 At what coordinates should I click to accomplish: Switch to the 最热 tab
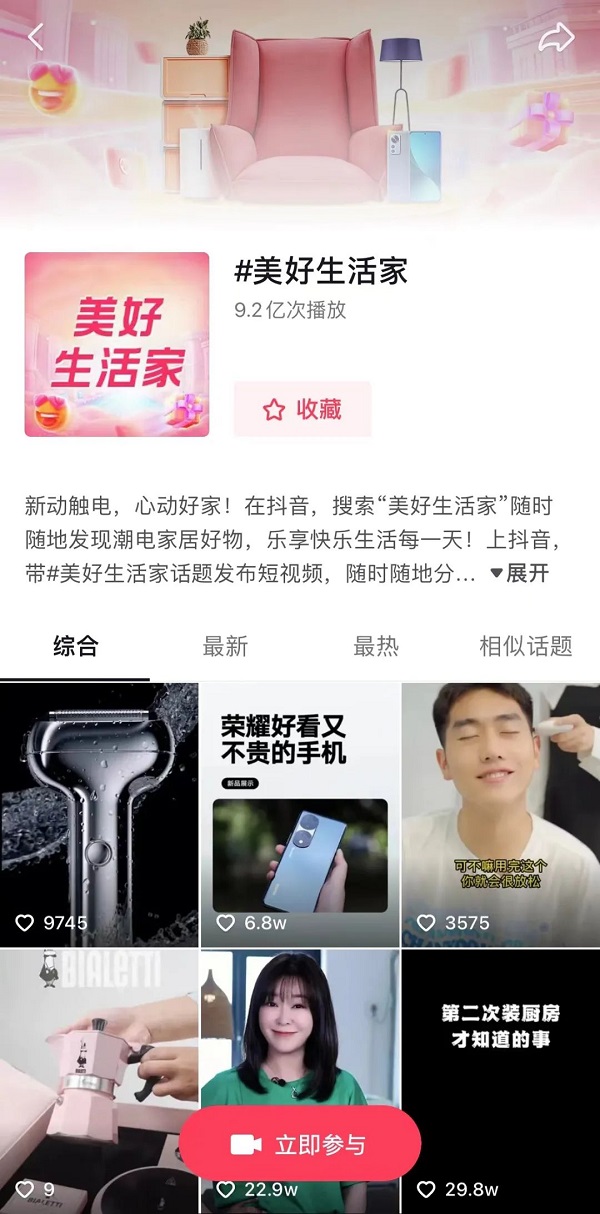pyautogui.click(x=375, y=646)
